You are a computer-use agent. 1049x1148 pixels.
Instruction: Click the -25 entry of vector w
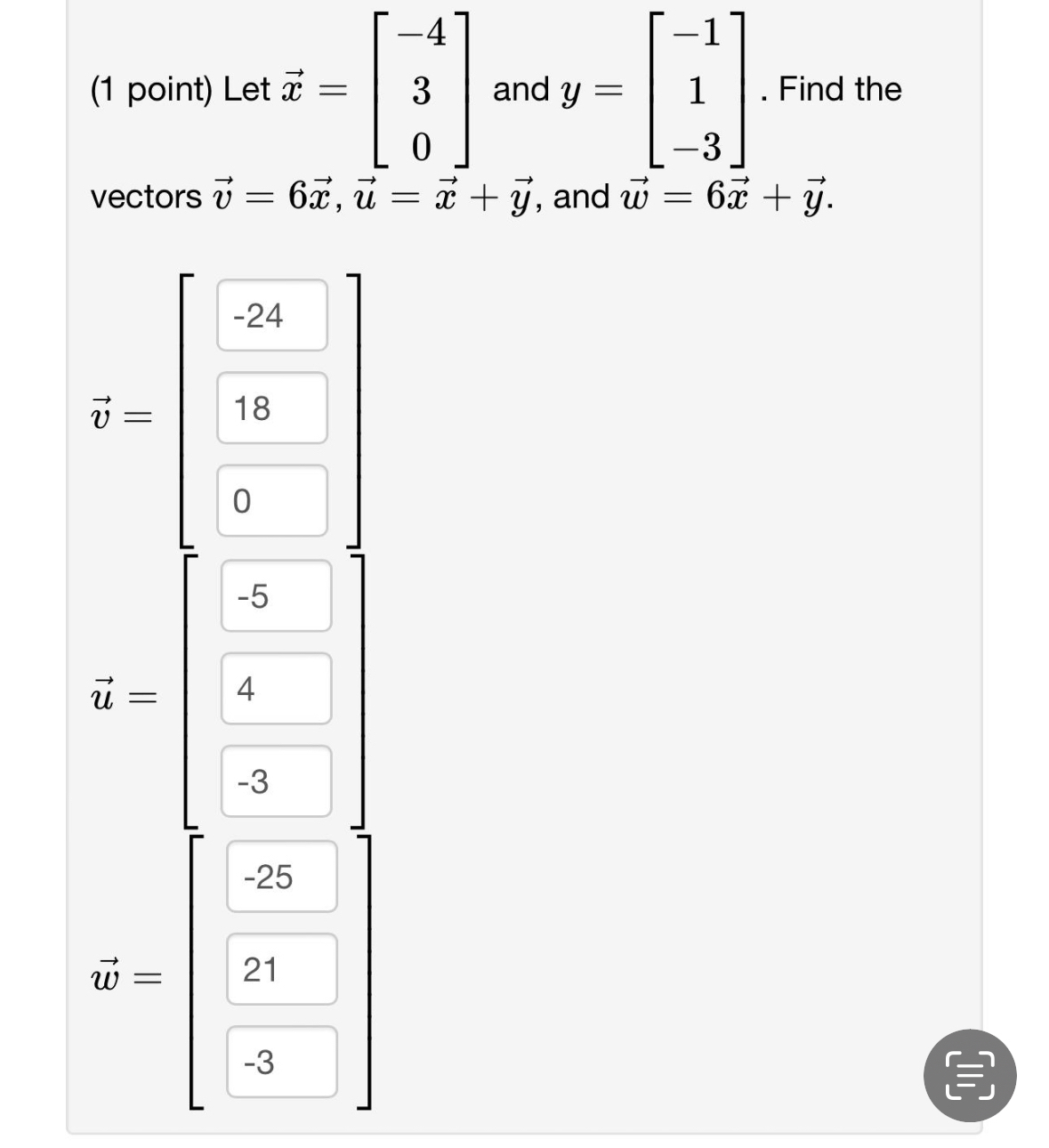click(x=280, y=878)
